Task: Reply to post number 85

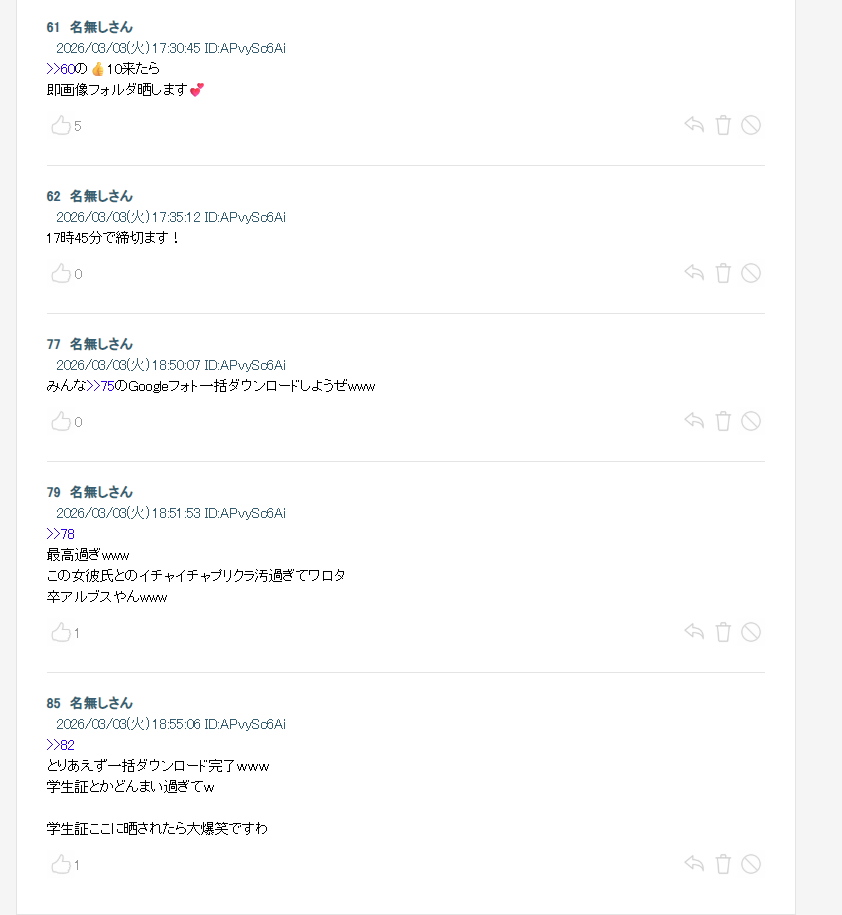Action: point(694,864)
